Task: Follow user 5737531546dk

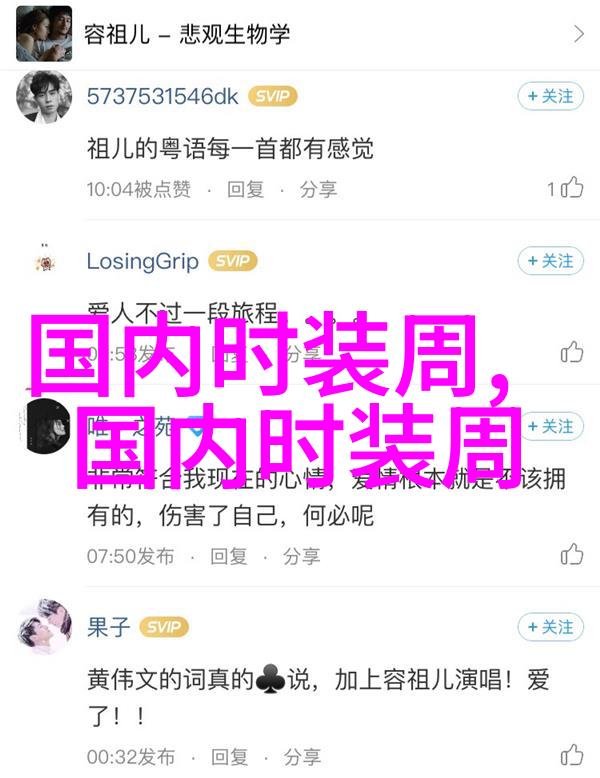Action: point(549,96)
